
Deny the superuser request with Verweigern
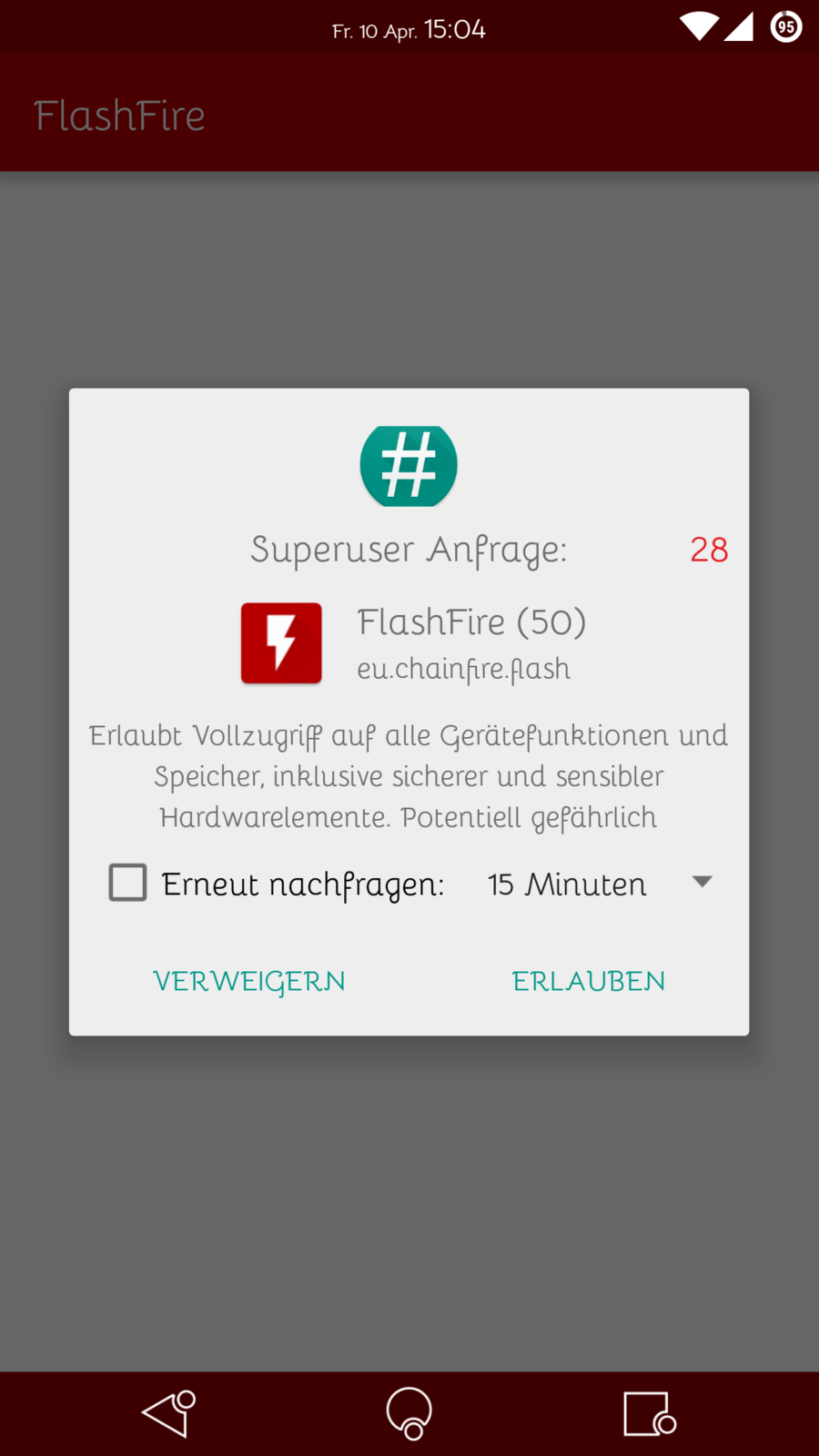[249, 981]
